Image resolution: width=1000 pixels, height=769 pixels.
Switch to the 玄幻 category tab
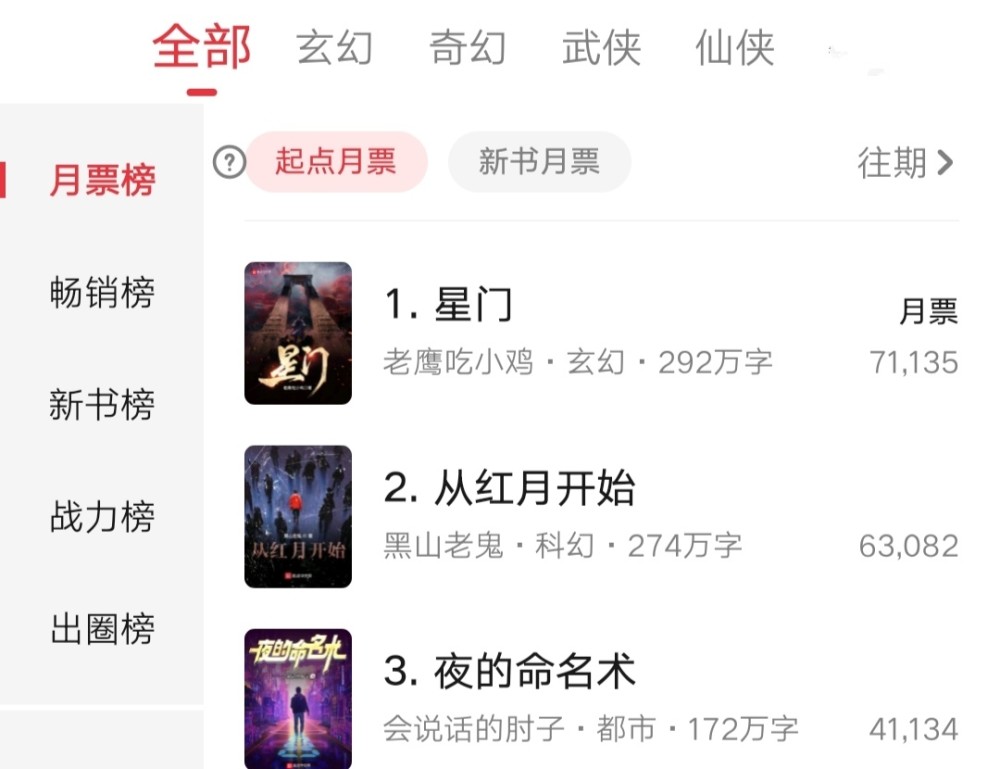point(334,48)
